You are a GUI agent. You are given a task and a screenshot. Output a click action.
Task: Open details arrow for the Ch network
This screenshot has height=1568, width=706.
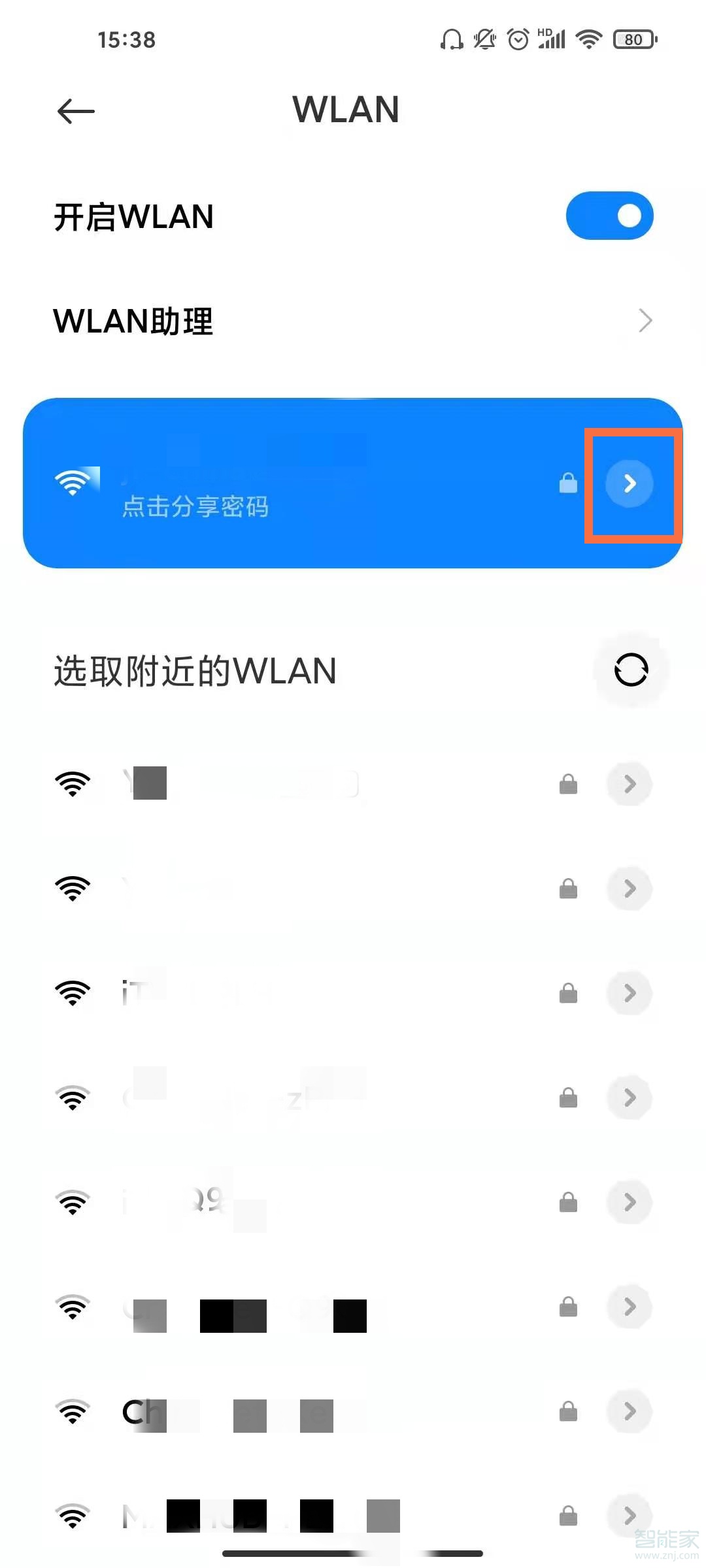pos(630,1412)
